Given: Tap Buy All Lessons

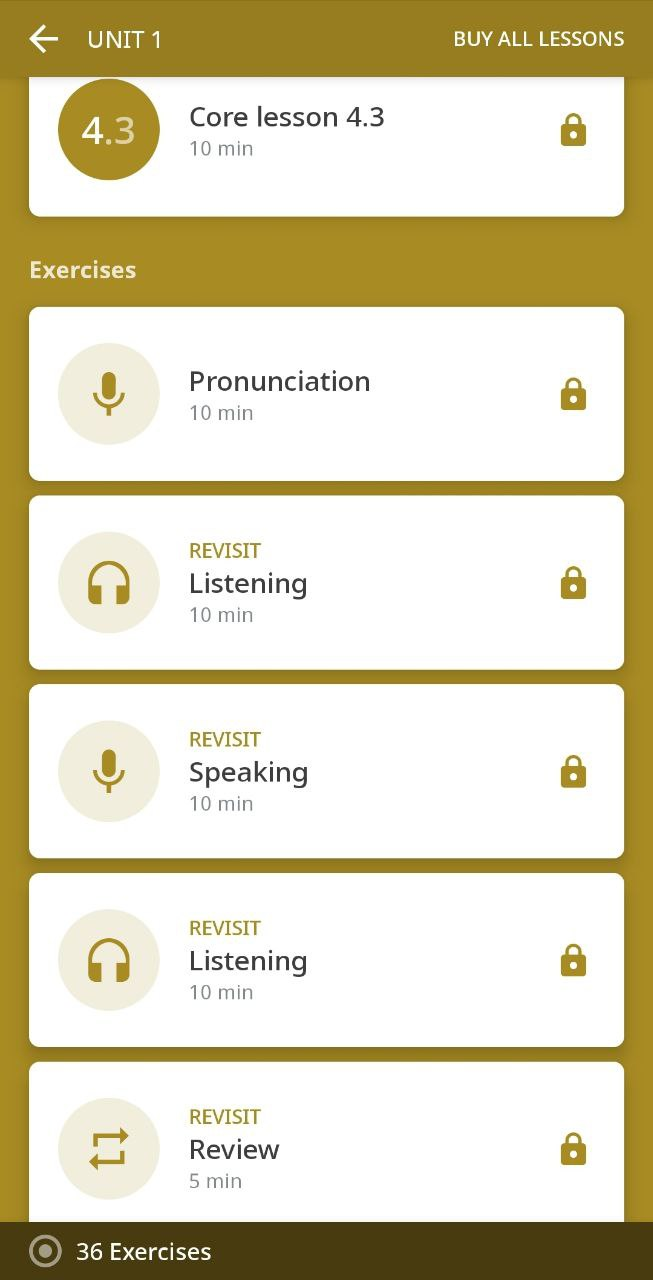Looking at the screenshot, I should click(x=539, y=39).
